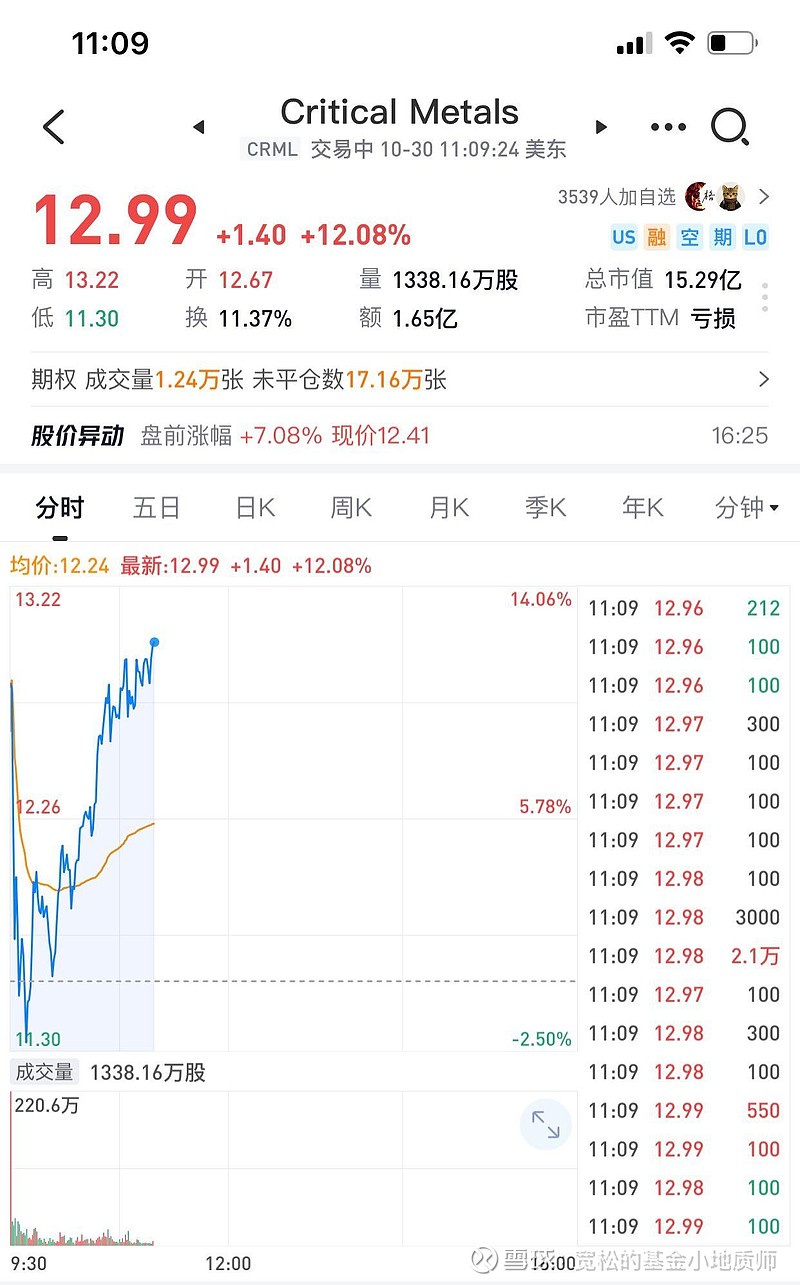Select the next-stock right triangle icon

click(600, 128)
